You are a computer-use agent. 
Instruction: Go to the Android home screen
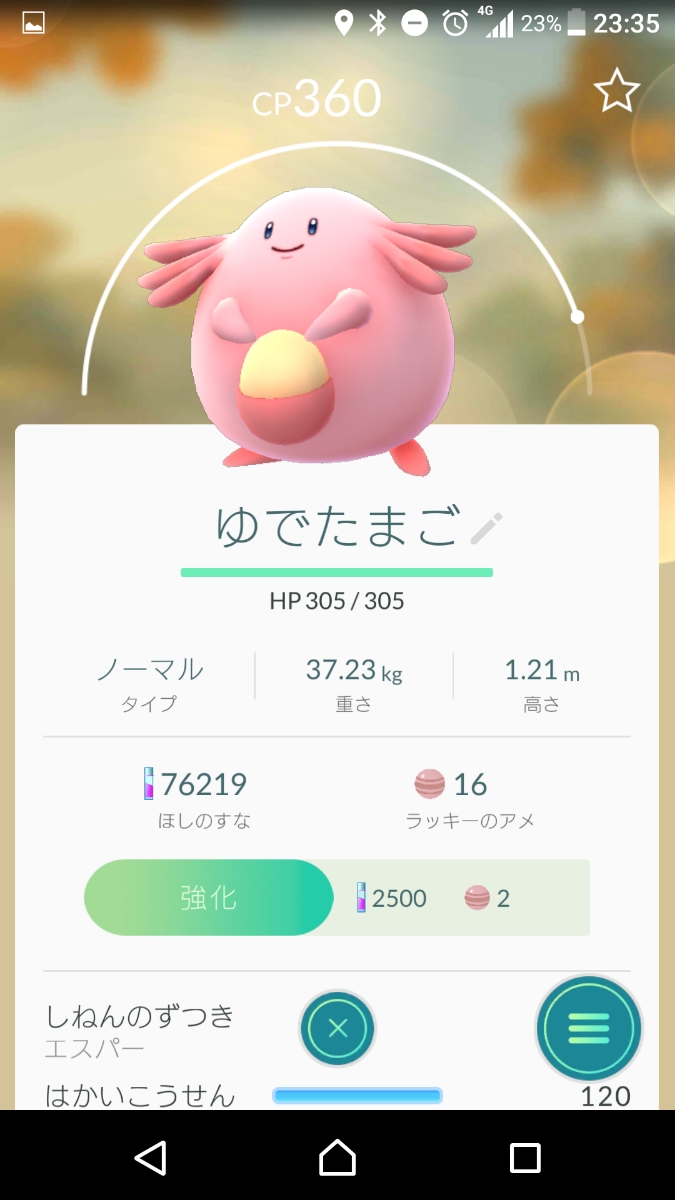click(x=338, y=1158)
